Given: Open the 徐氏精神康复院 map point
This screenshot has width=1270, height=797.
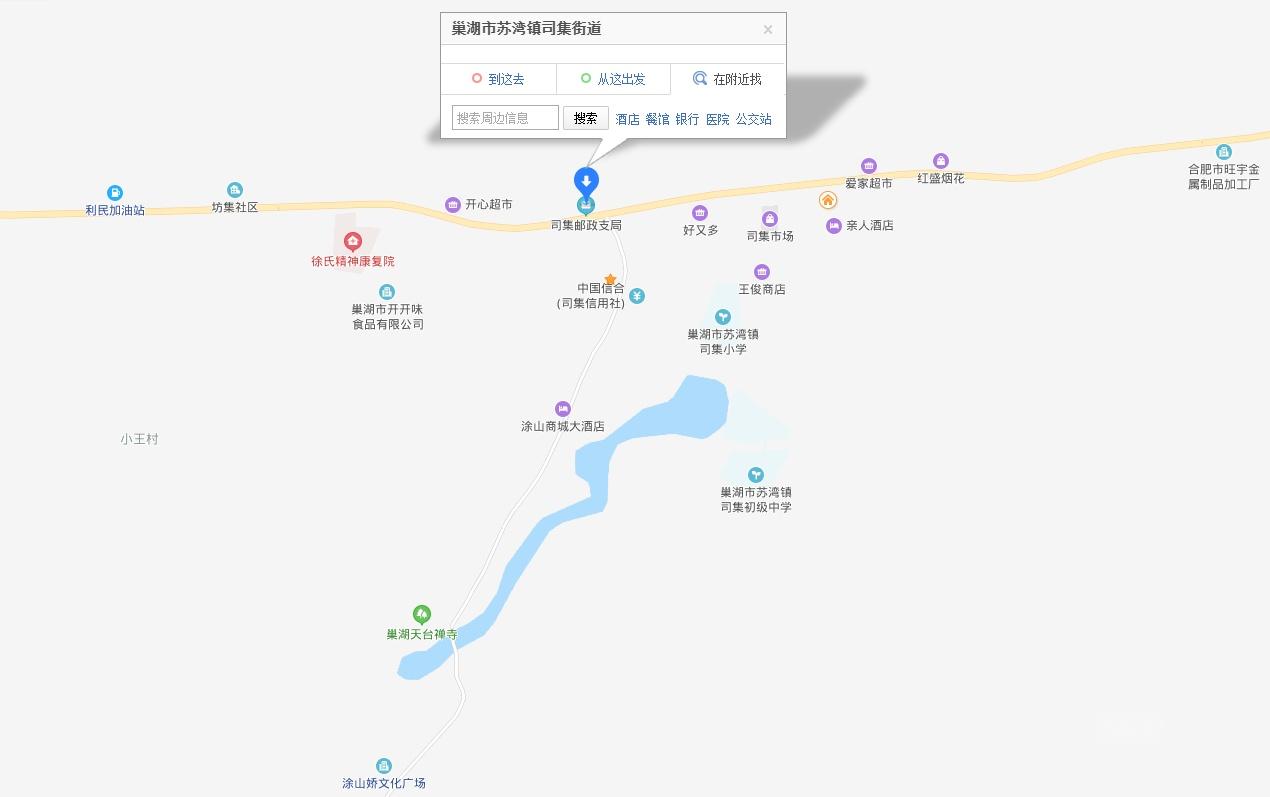Looking at the screenshot, I should coord(352,241).
